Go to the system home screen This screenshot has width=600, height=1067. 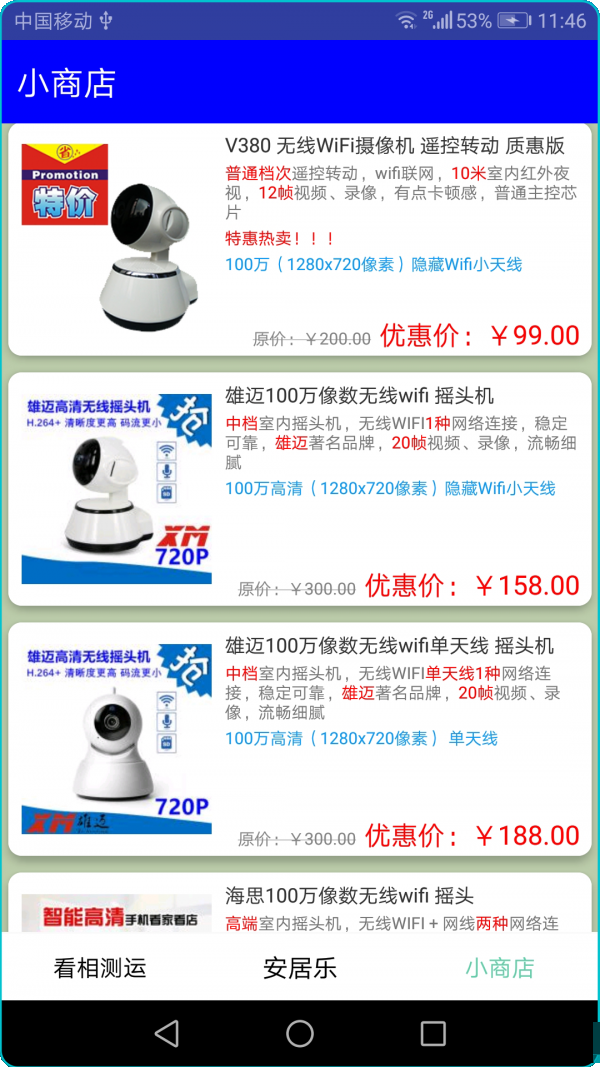[x=300, y=1033]
